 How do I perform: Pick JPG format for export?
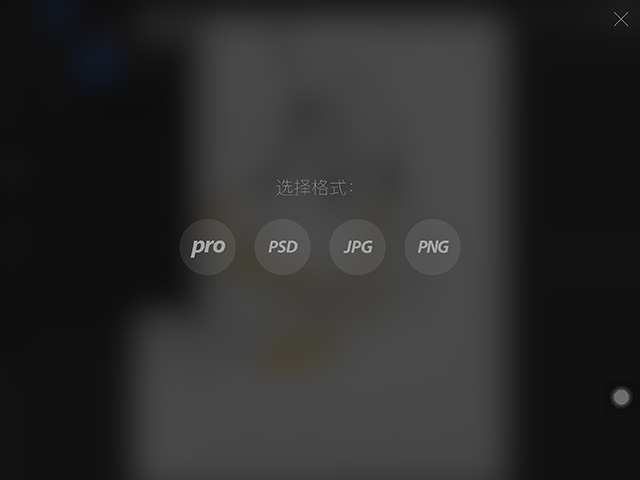[358, 247]
